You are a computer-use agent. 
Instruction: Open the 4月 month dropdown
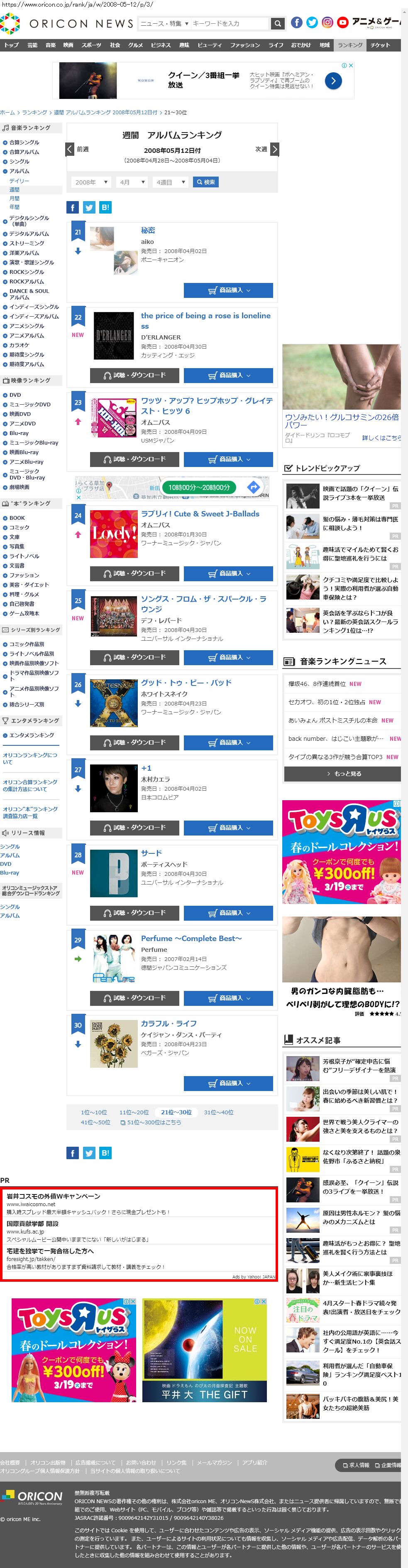click(x=132, y=182)
